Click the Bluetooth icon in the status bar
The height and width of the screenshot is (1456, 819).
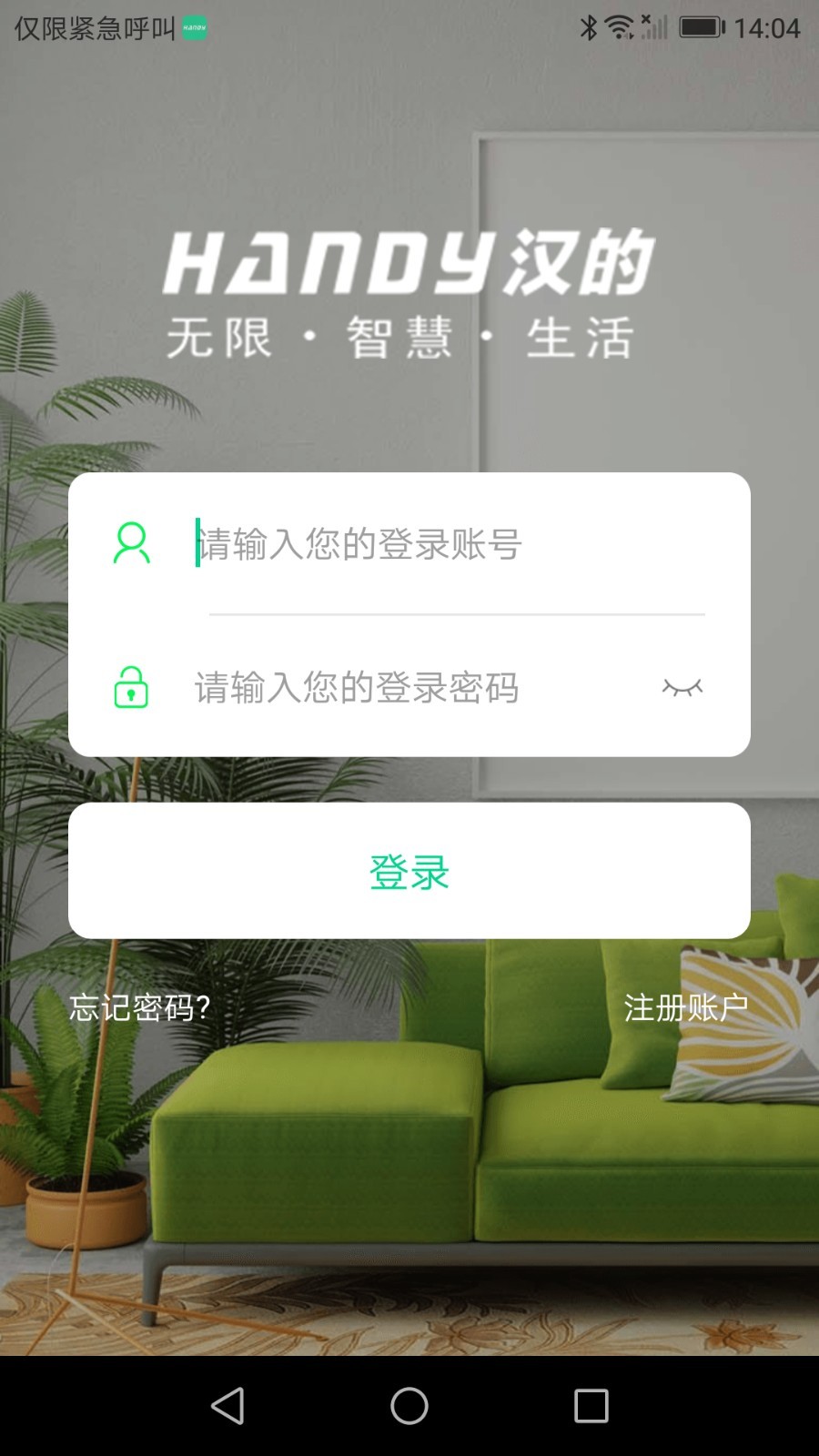[x=590, y=28]
